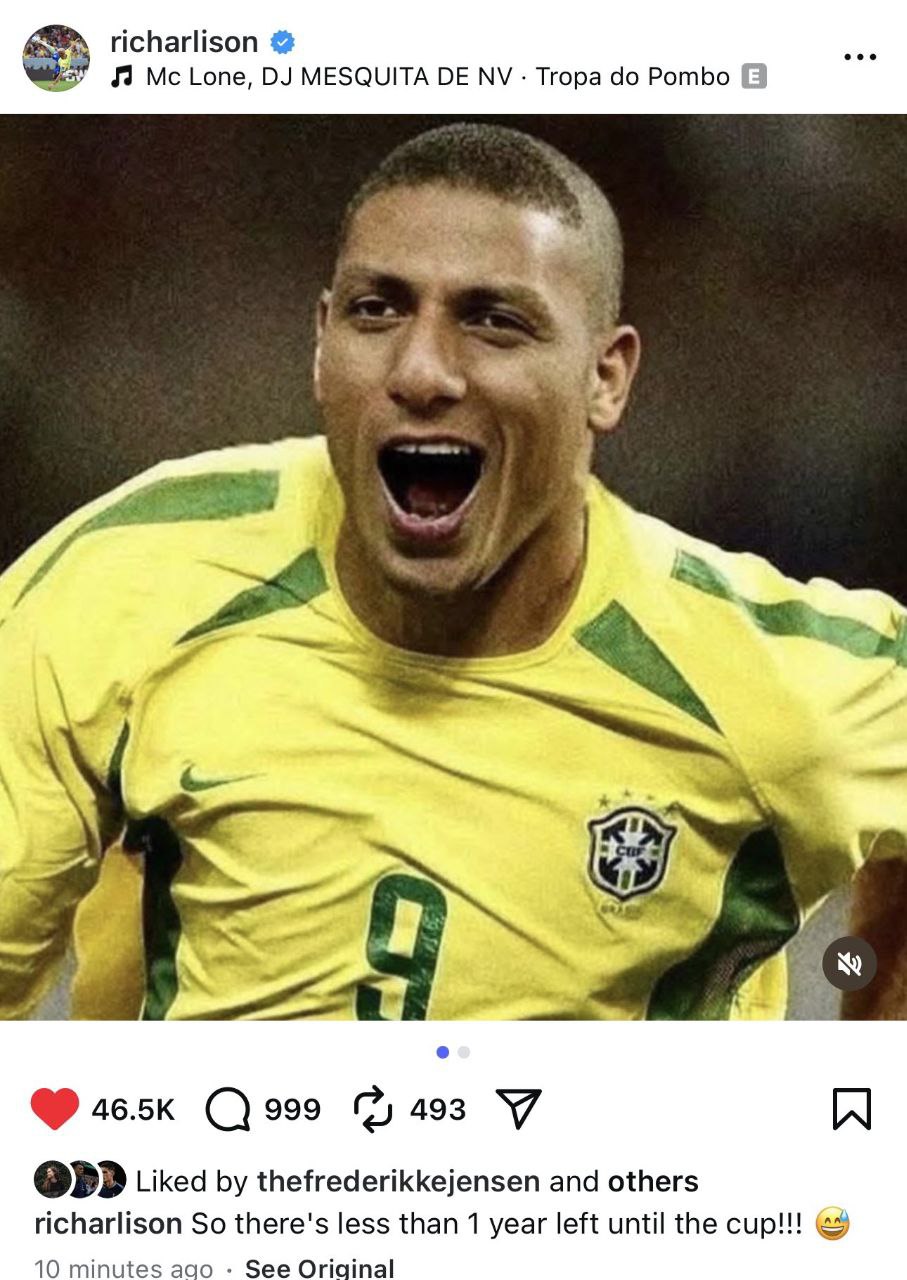The width and height of the screenshot is (907, 1280).
Task: Open the comments on this post
Action: click(228, 1109)
